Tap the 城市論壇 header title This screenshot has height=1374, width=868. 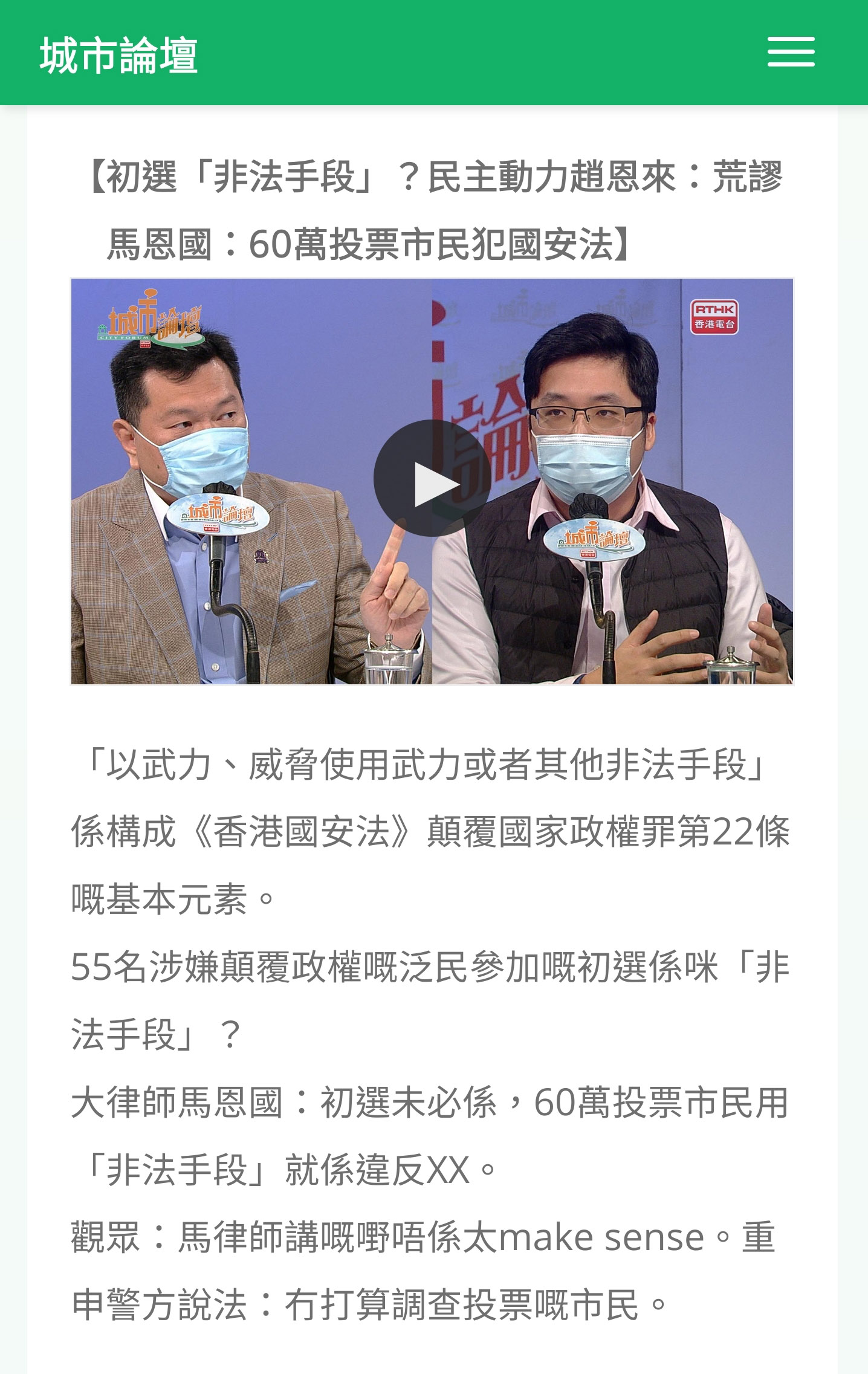click(119, 55)
